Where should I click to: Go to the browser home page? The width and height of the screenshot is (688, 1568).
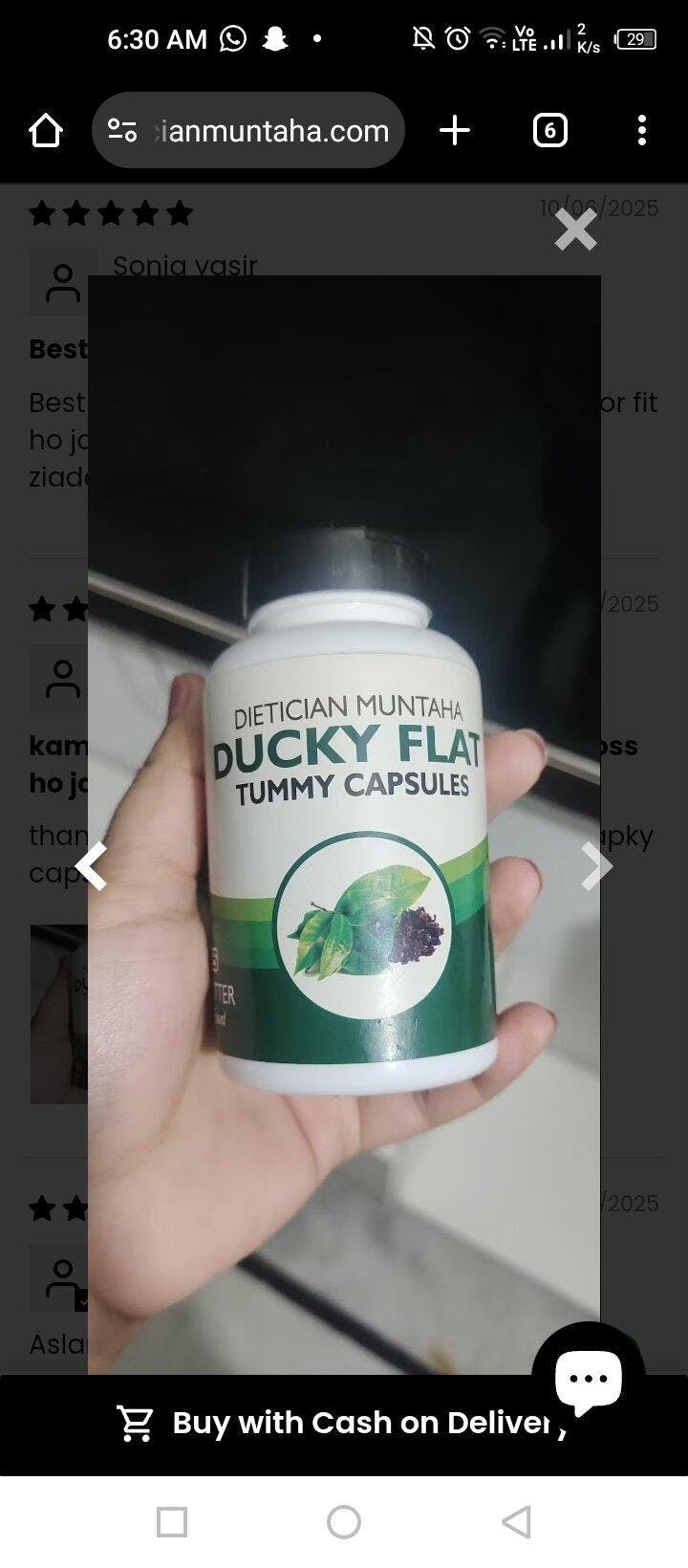tap(46, 131)
